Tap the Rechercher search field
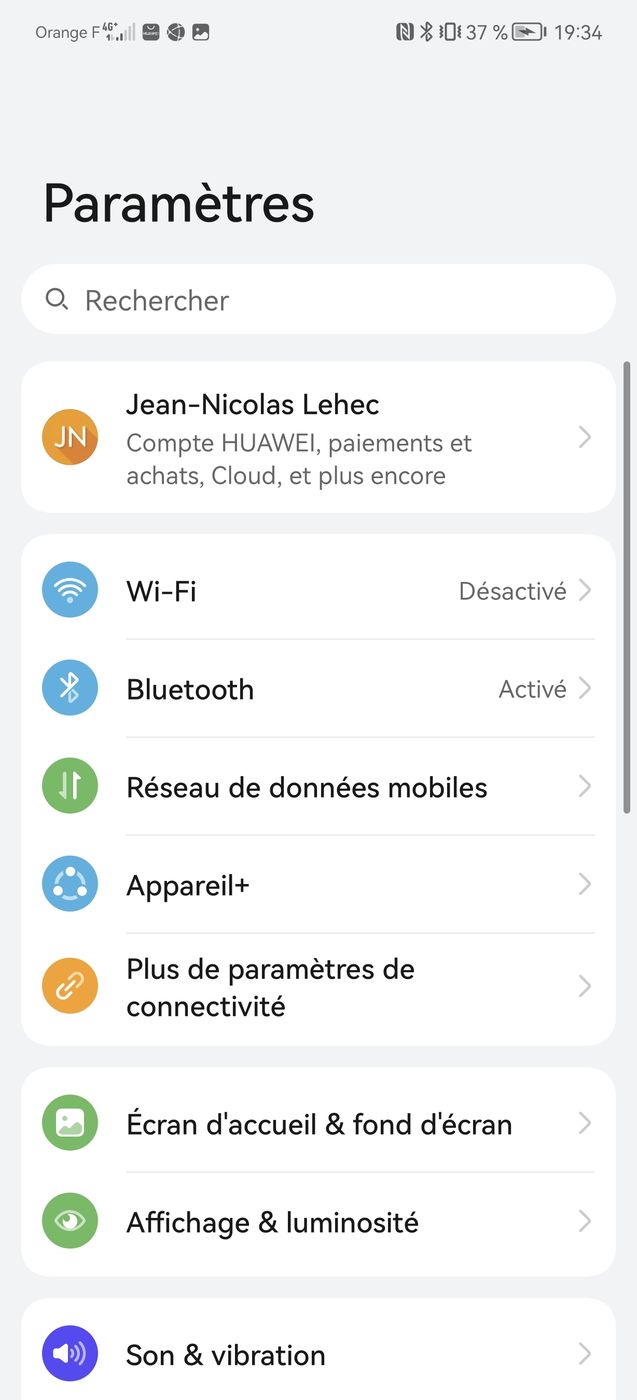637x1400 pixels. pyautogui.click(x=318, y=300)
